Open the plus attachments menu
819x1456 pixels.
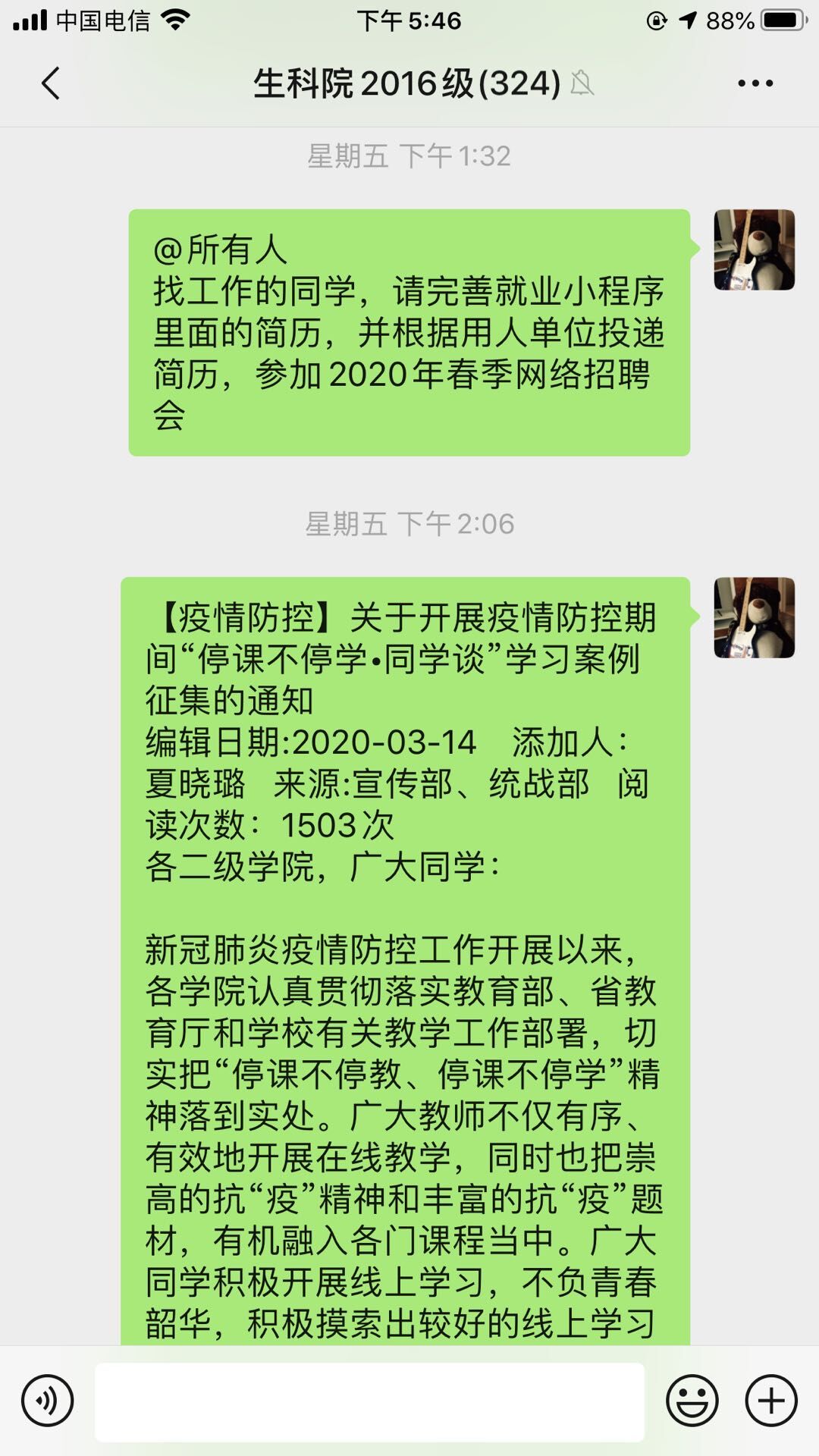pyautogui.click(x=771, y=1401)
